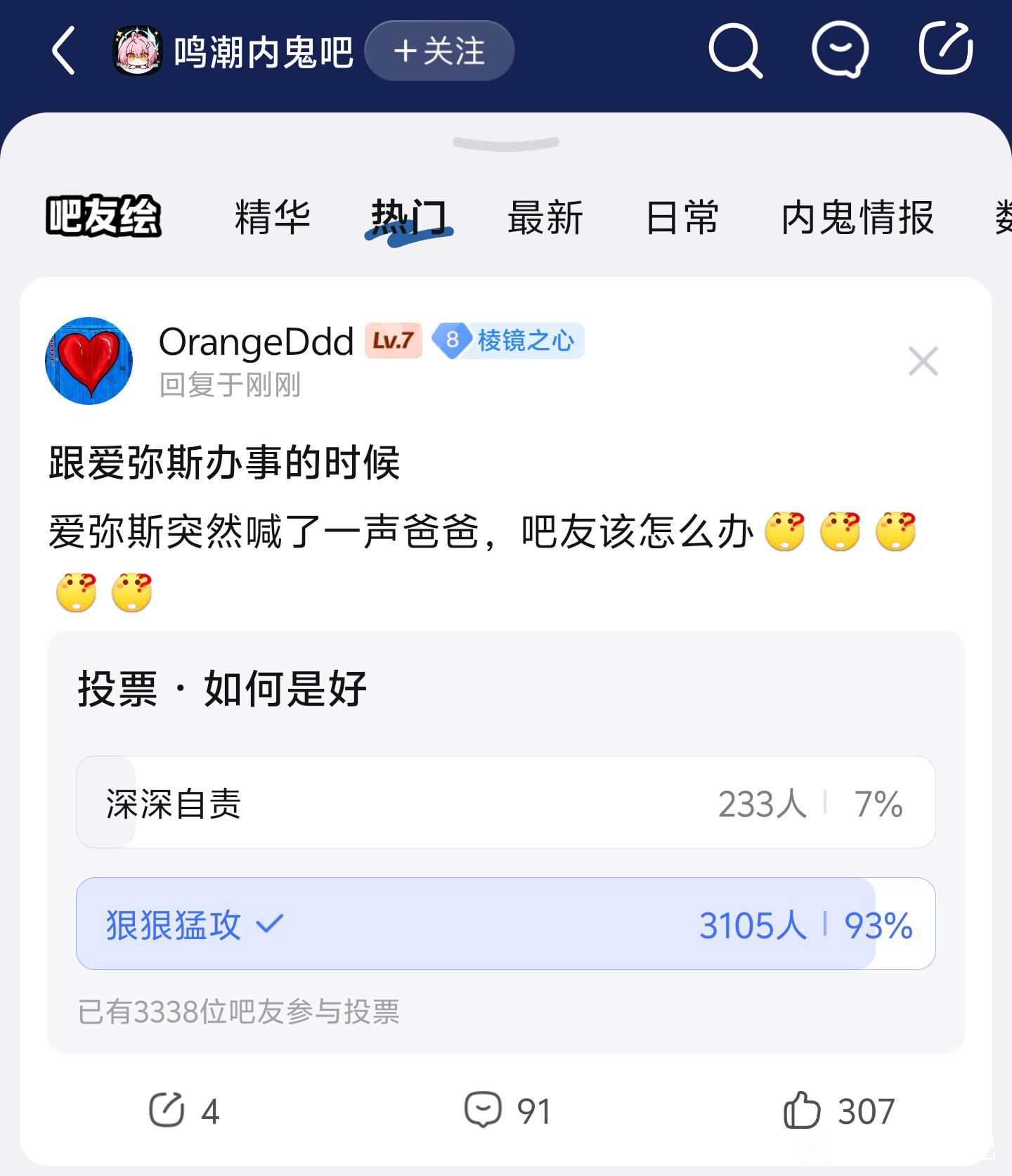Switch to the 内鬼情报 tab
This screenshot has height=1176, width=1012.
(857, 217)
